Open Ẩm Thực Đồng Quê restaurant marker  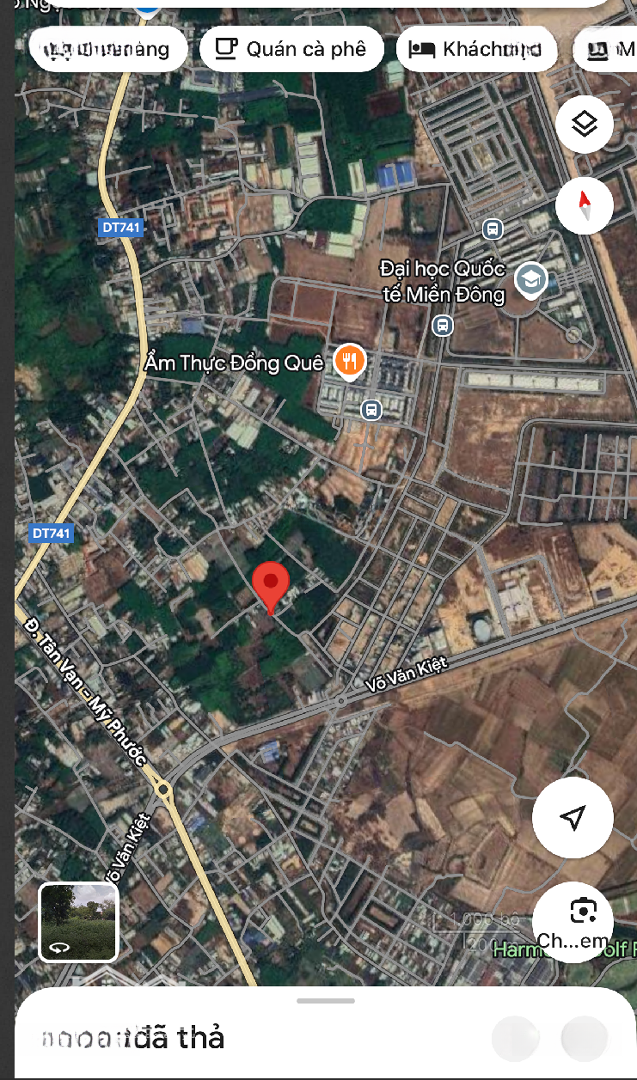click(349, 361)
